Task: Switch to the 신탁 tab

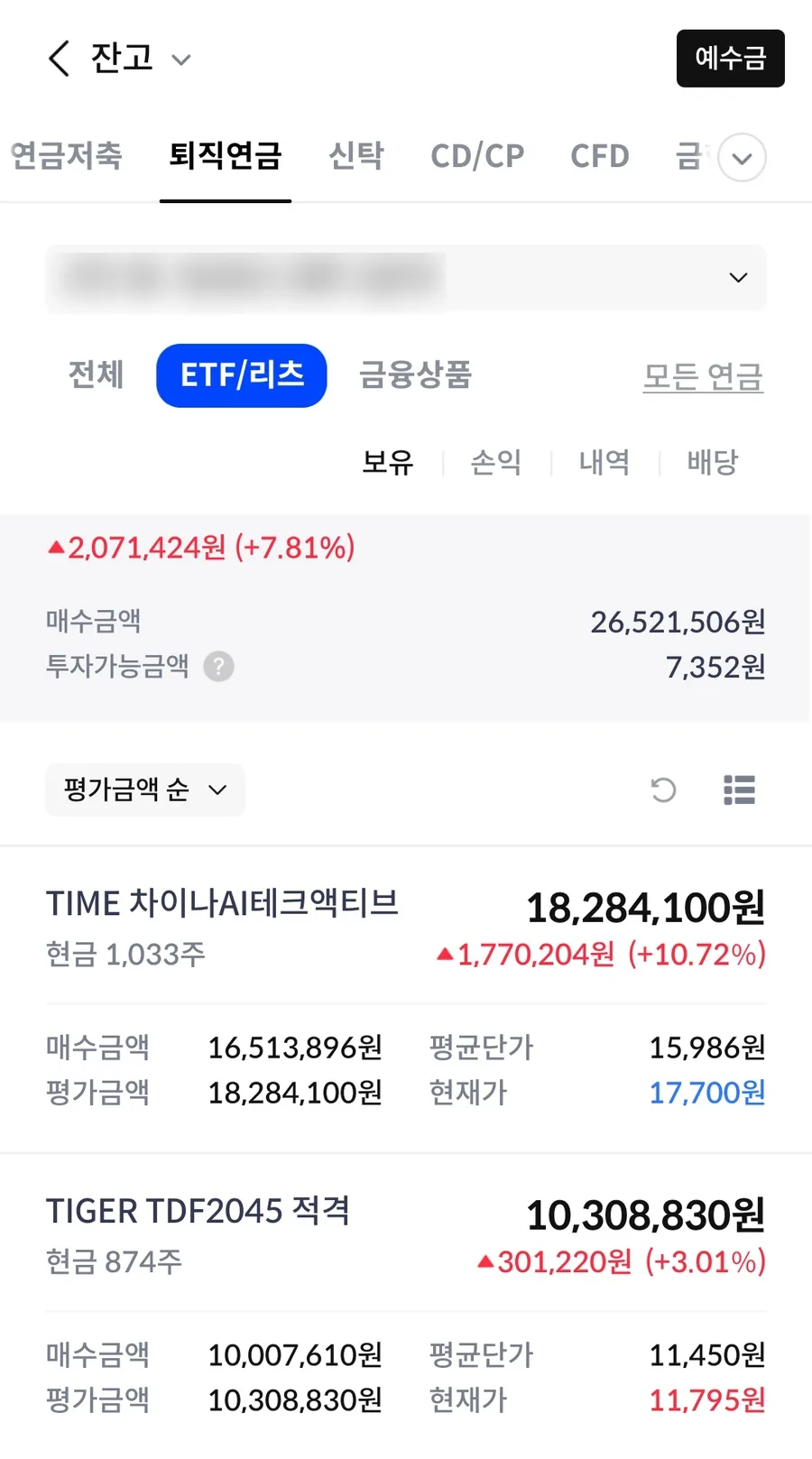Action: (x=355, y=155)
